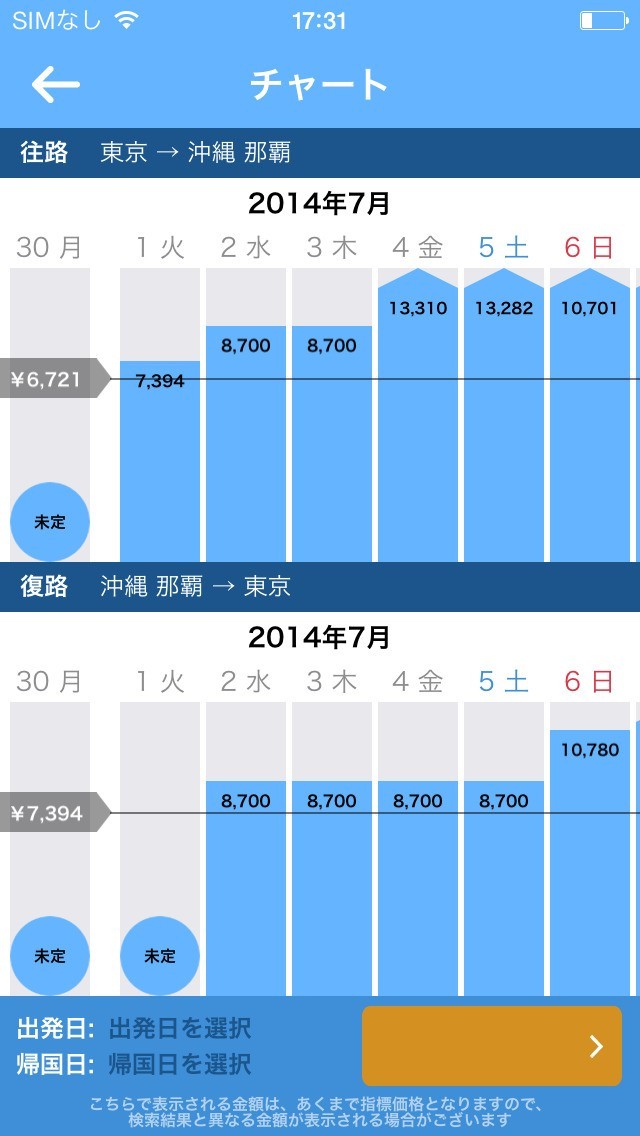Tap return June 30 undecided column
The image size is (640, 1136).
pyautogui.click(x=50, y=956)
